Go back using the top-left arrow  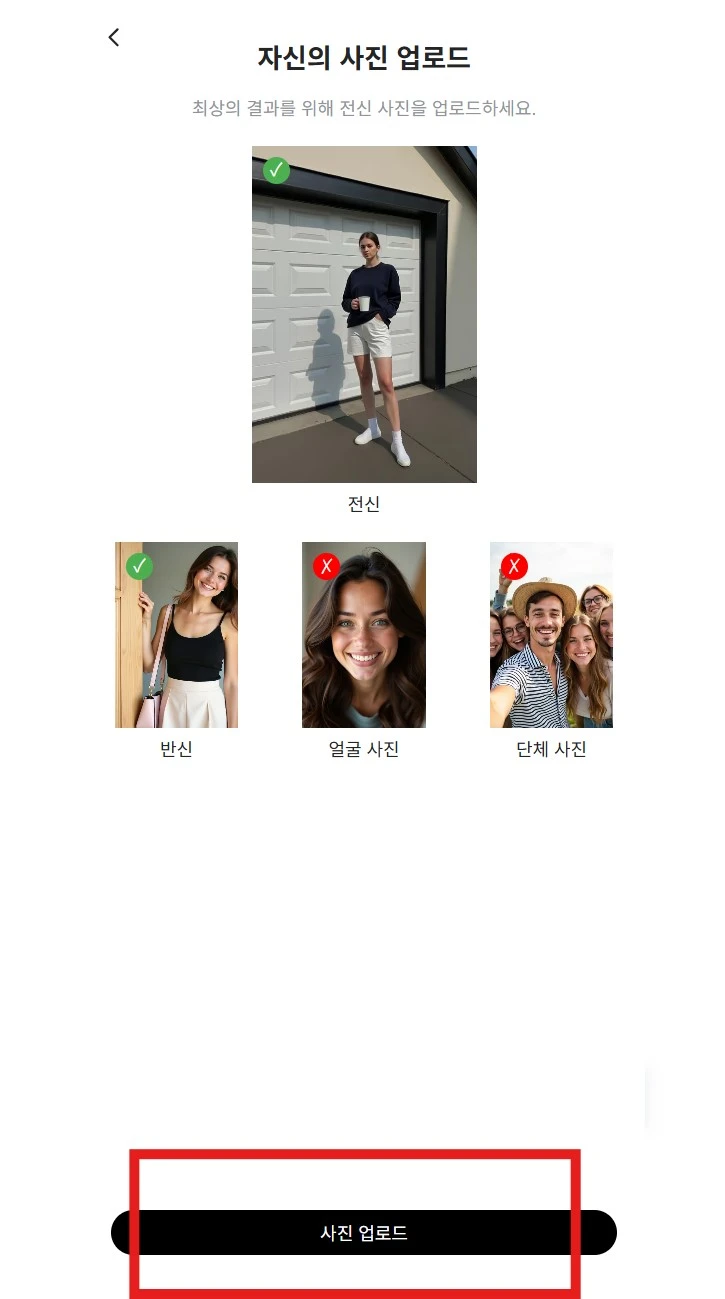114,37
